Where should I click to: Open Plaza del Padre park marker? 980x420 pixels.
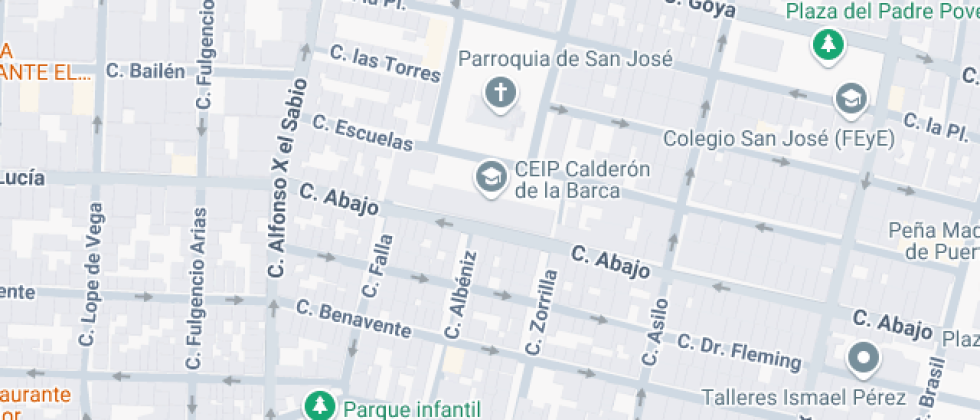pos(827,44)
